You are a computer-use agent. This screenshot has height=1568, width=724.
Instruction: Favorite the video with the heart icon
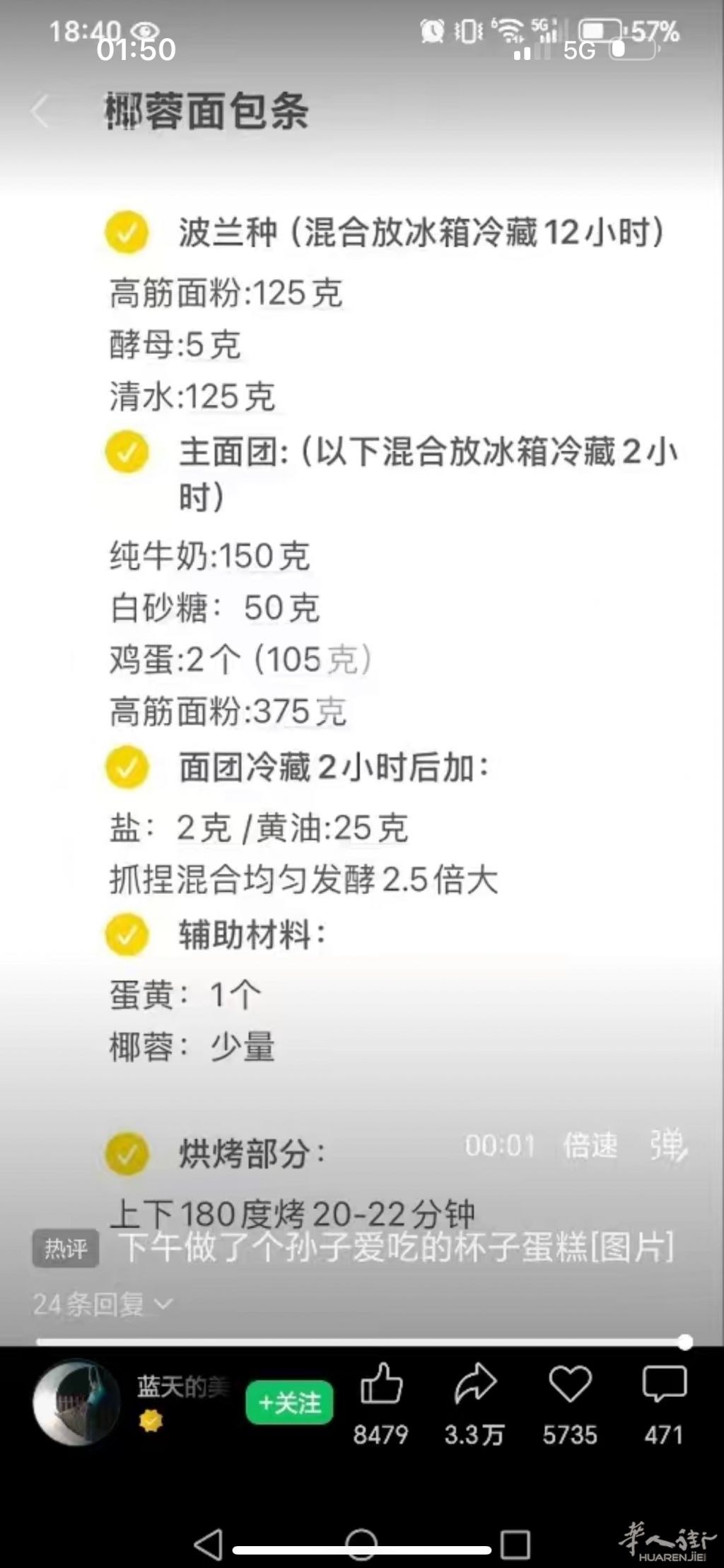(x=570, y=1384)
